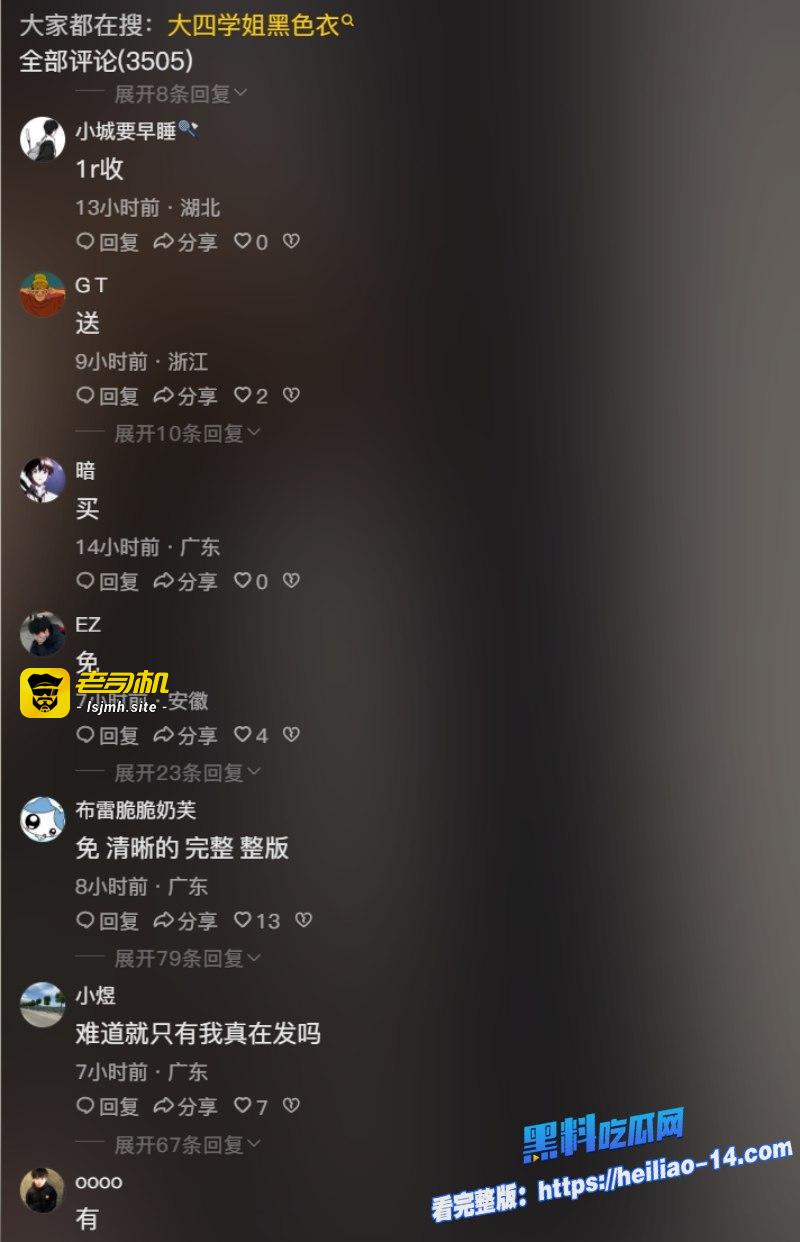
Task: Reply to 小城要早睡's comment
Action: tap(108, 242)
